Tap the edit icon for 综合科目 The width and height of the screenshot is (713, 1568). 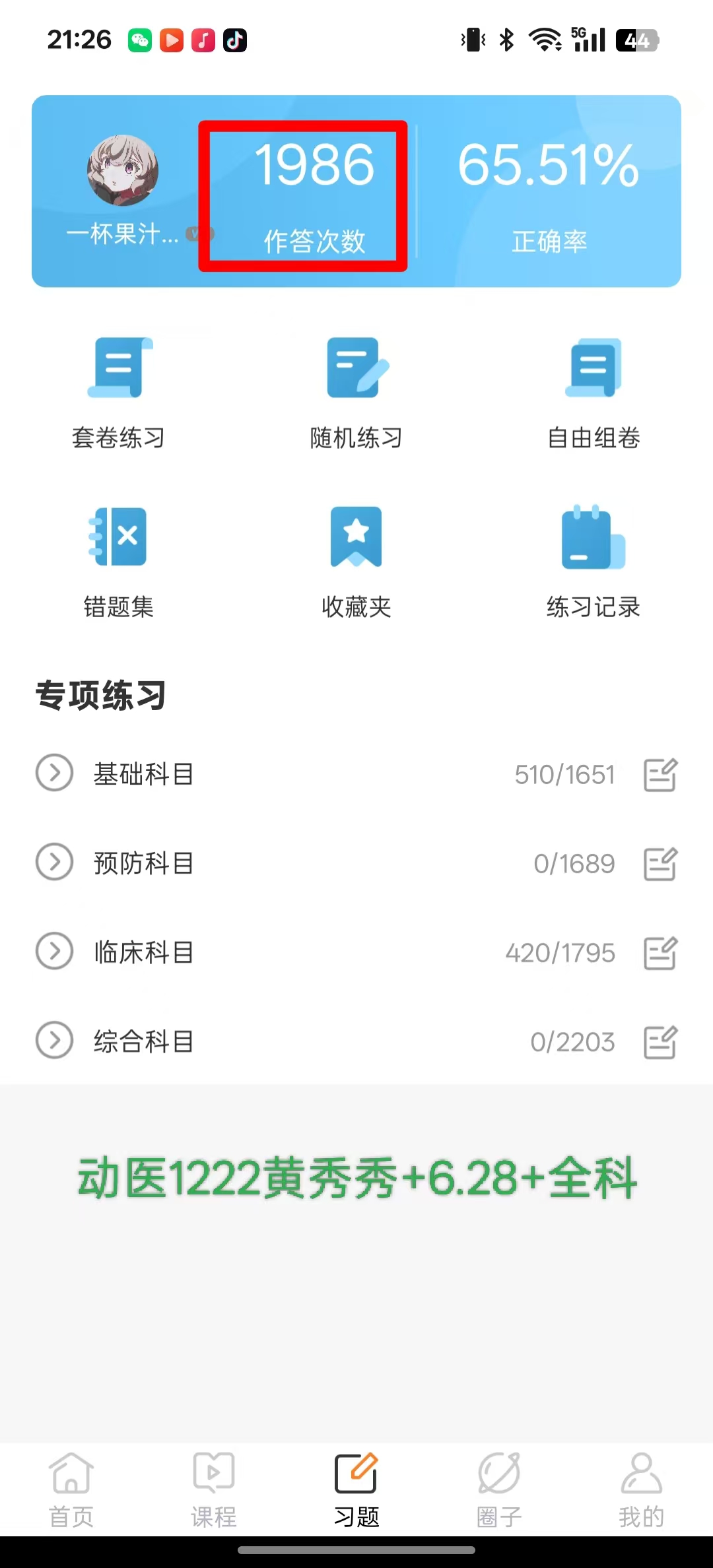[x=660, y=1042]
